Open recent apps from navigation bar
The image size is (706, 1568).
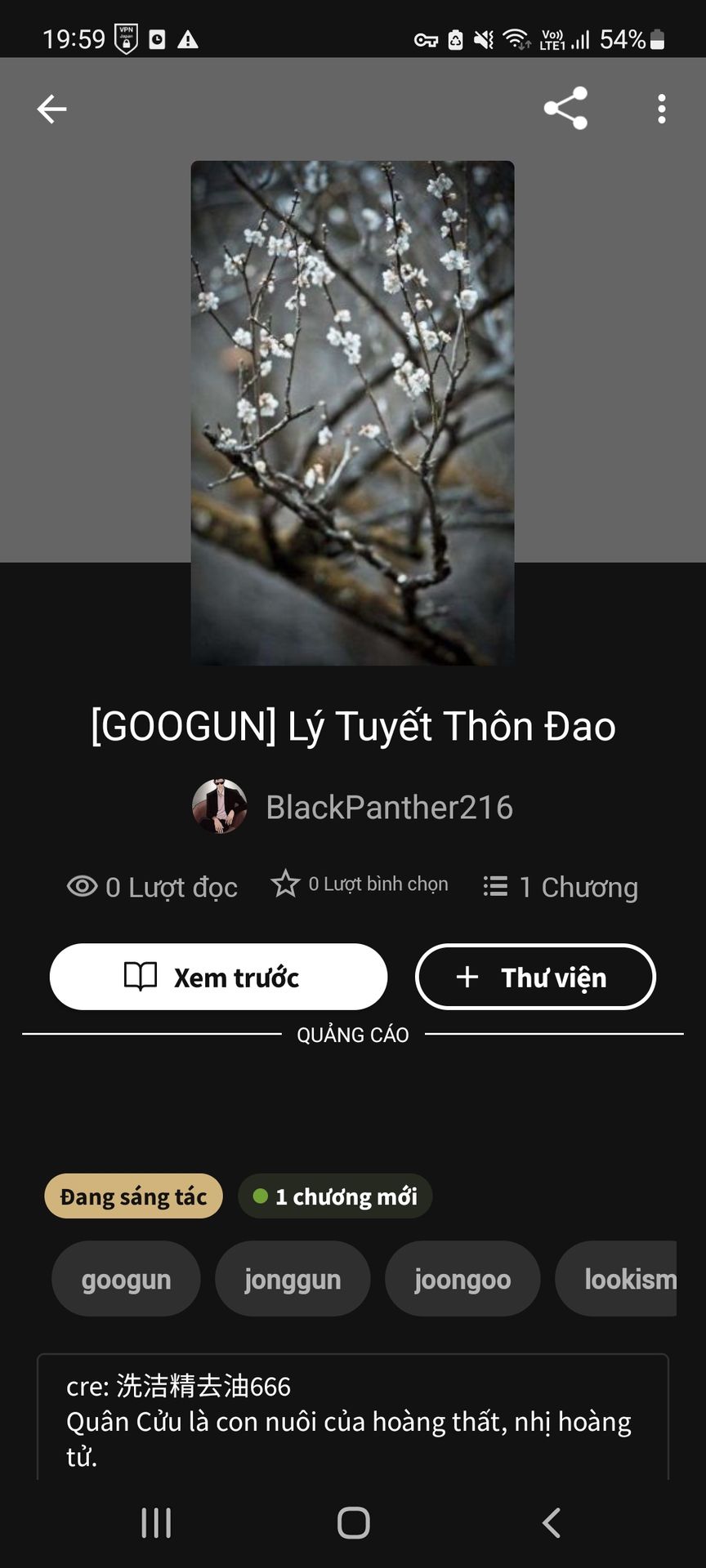click(156, 1523)
